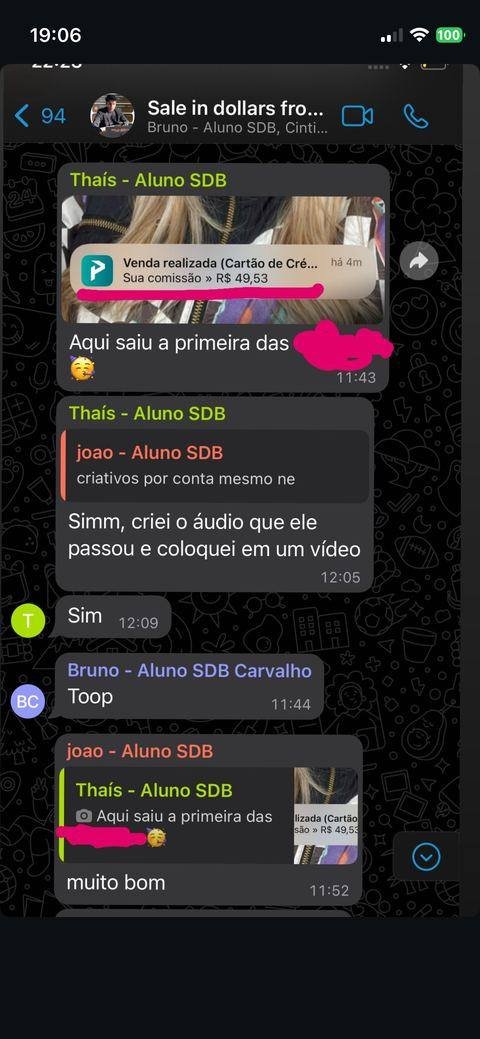
Task: Start a voice call with the group
Action: 416,117
